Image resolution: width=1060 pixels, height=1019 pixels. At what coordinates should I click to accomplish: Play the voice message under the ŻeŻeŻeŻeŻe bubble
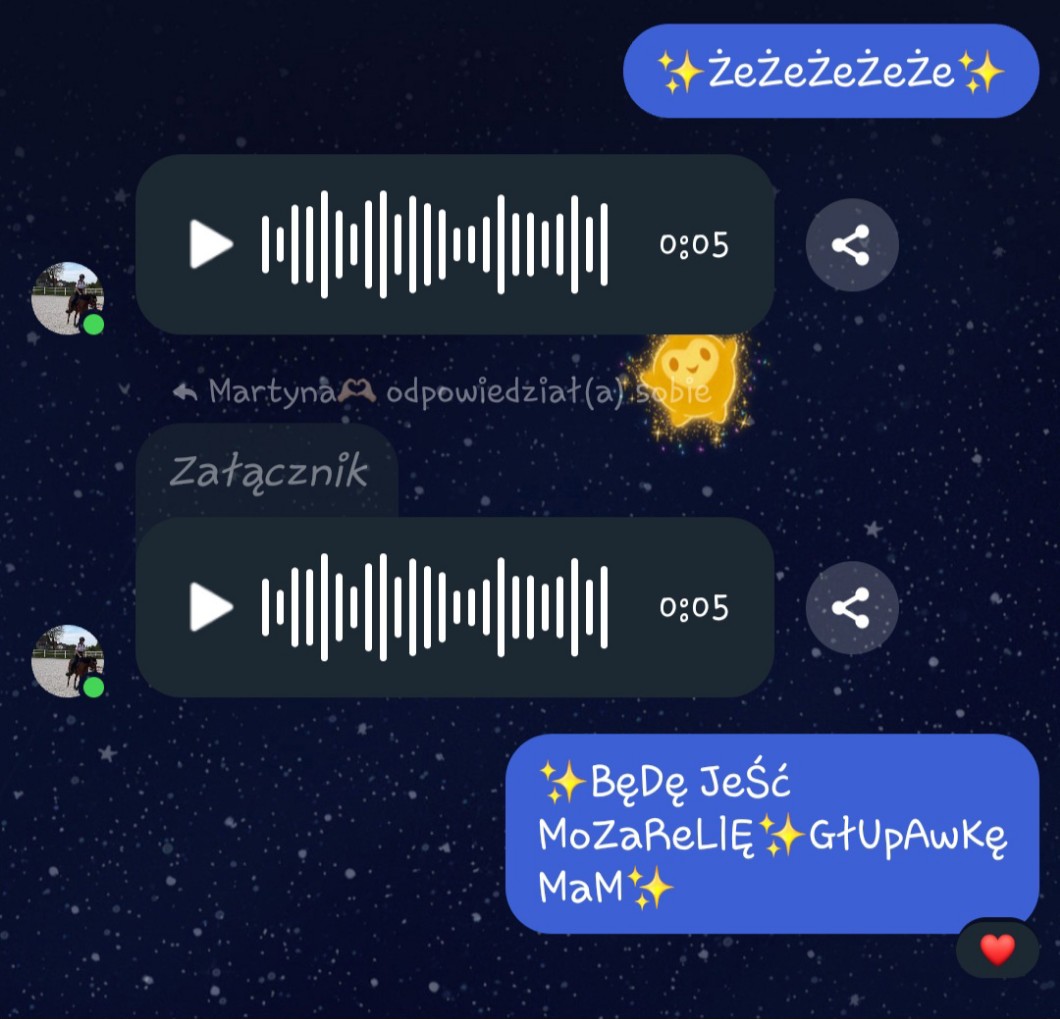tap(211, 244)
